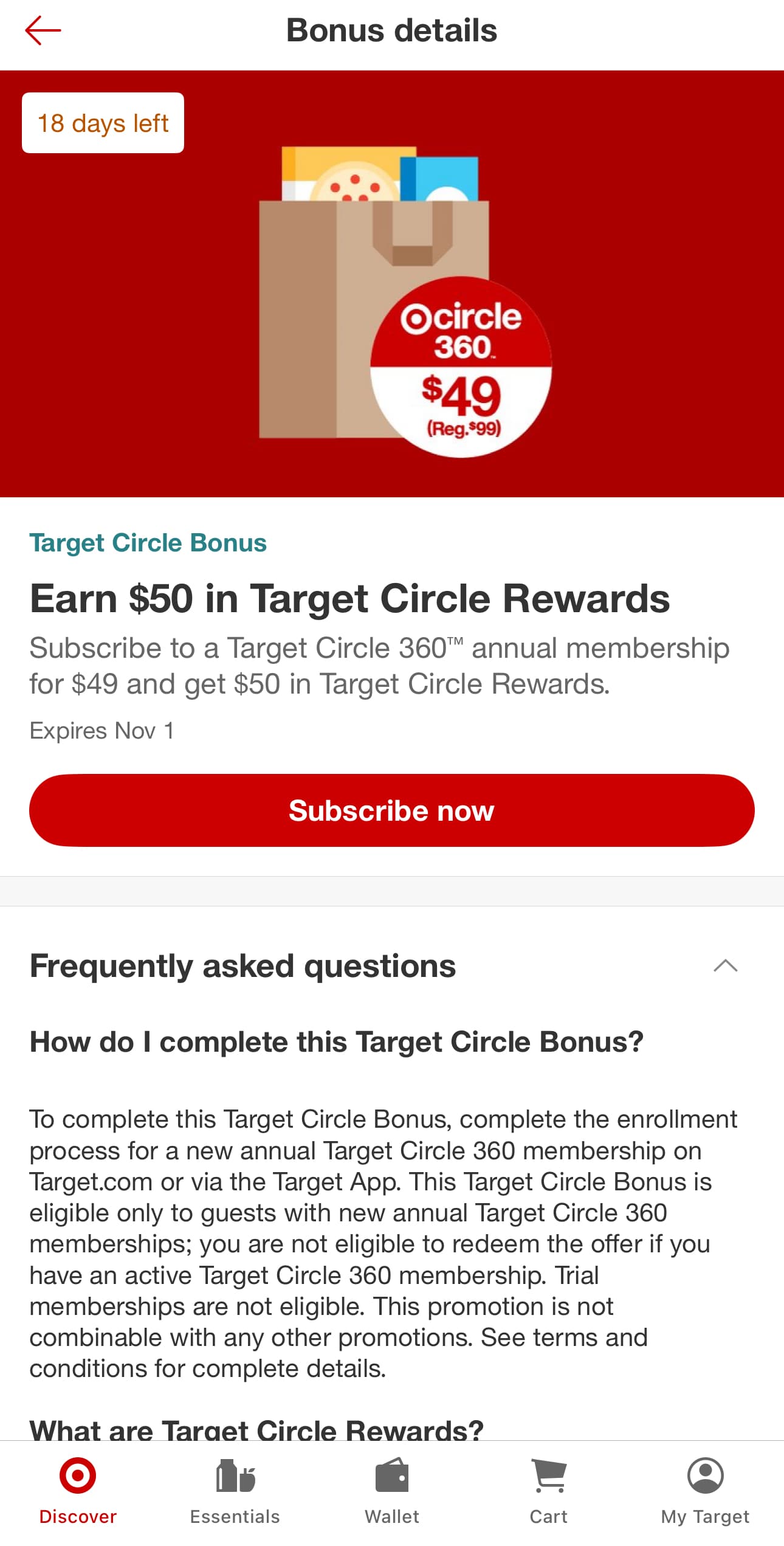Open the Essentials tab
The image size is (784, 1546).
(x=235, y=1491)
